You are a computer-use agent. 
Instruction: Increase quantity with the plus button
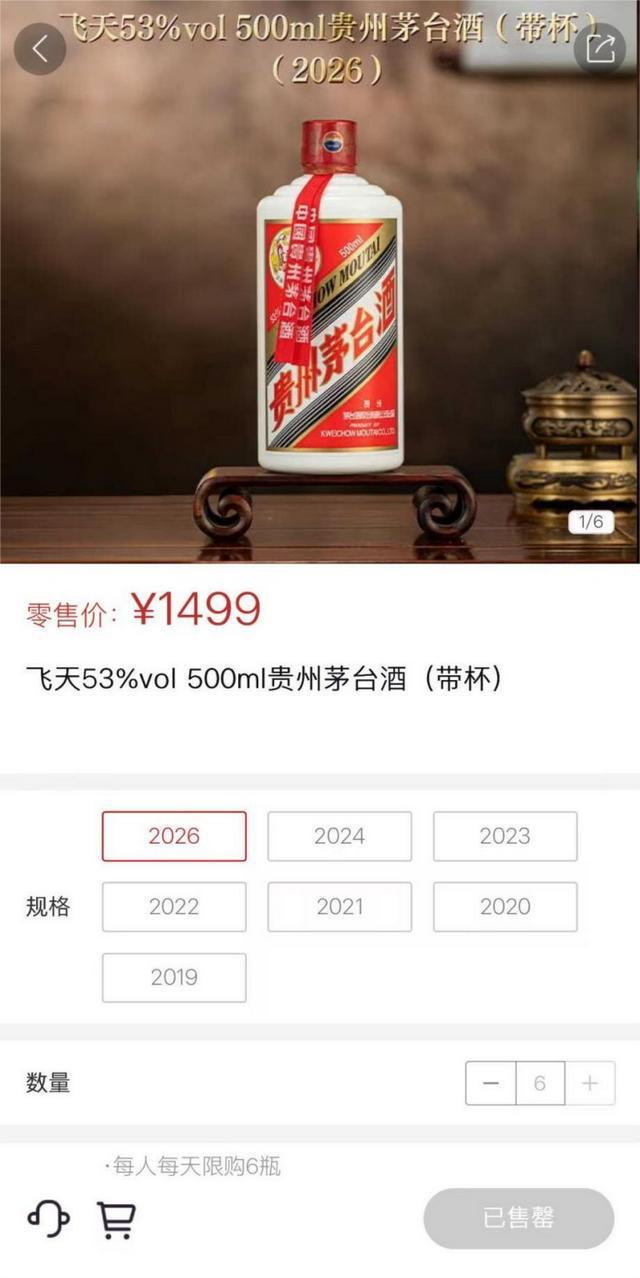pos(590,1083)
